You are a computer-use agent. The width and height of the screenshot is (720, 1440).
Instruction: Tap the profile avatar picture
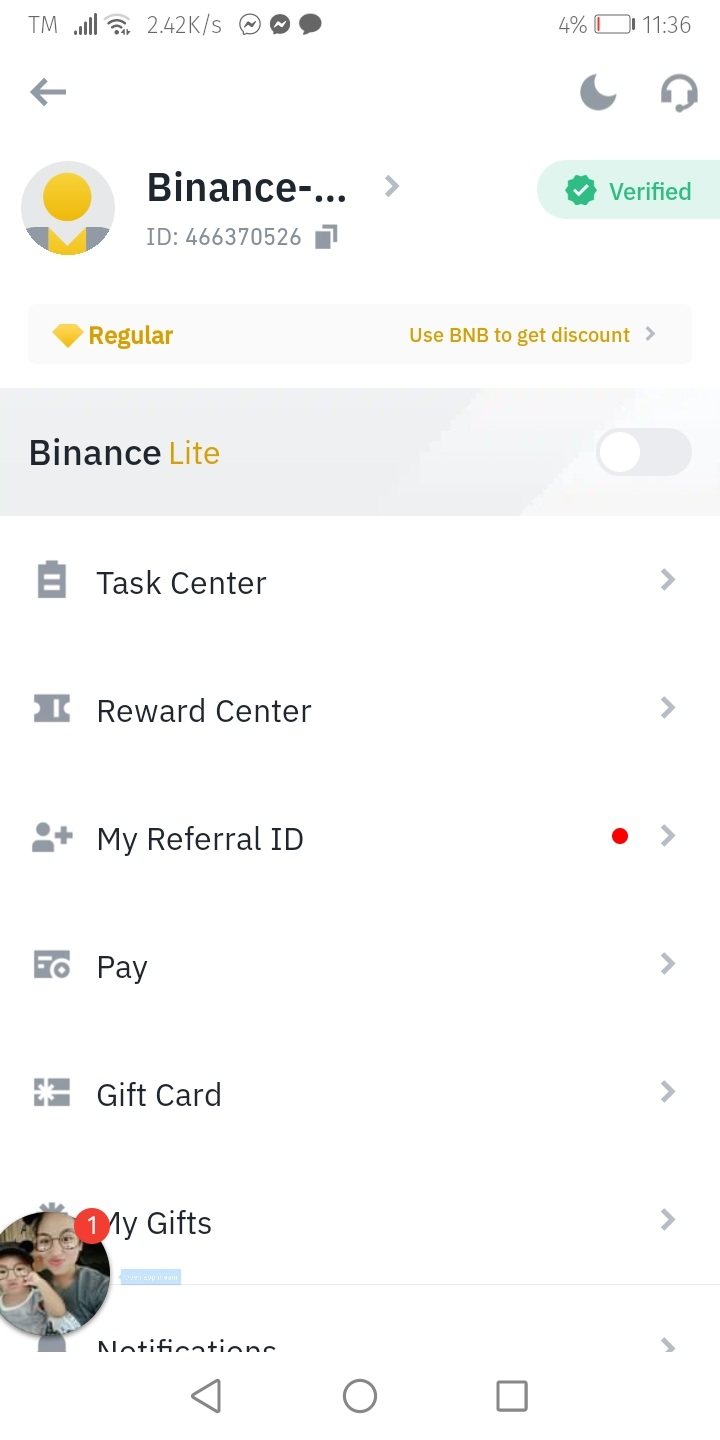tap(68, 208)
